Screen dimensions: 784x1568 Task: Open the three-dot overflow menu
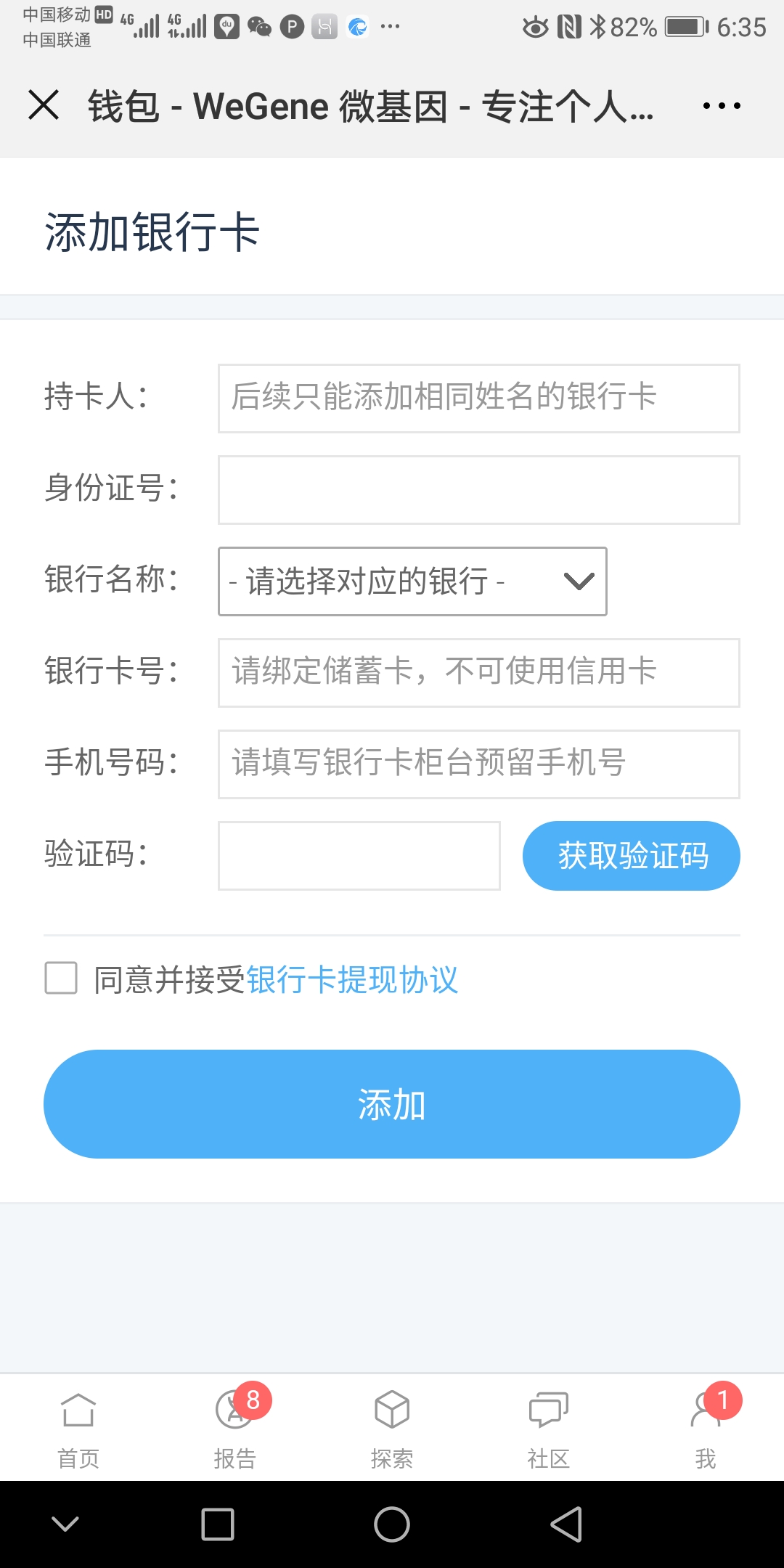coord(722,106)
